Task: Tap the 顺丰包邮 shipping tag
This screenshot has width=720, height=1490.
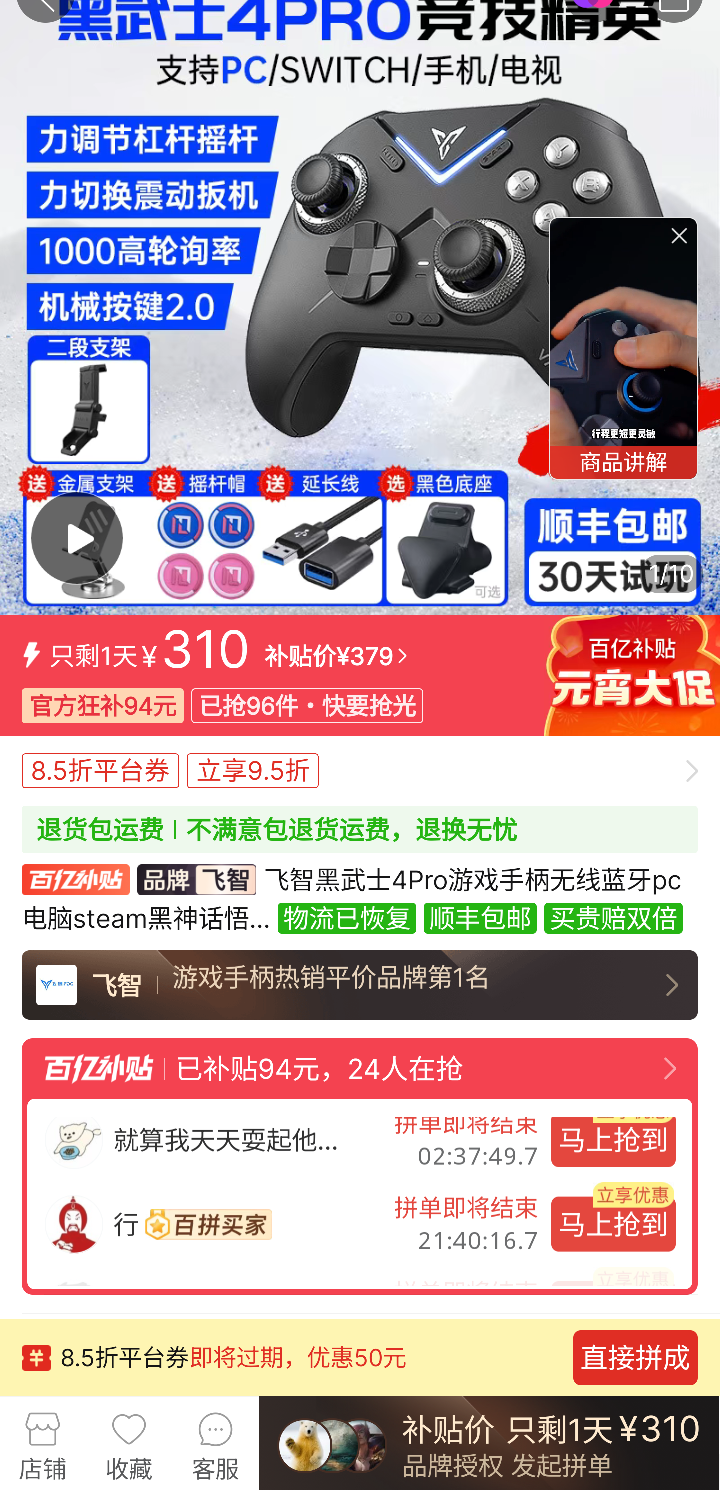Action: pyautogui.click(x=480, y=918)
